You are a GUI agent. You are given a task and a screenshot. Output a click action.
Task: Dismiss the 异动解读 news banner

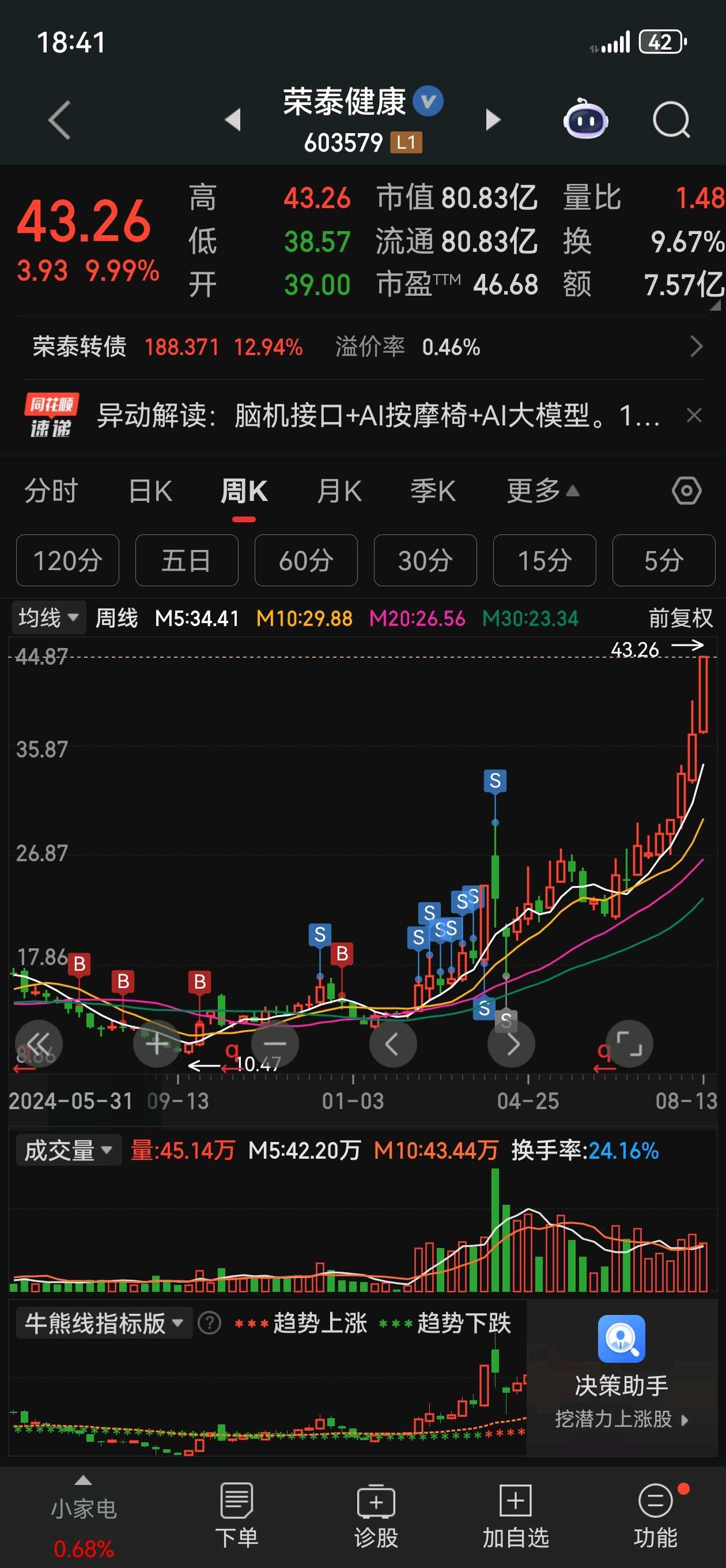694,416
